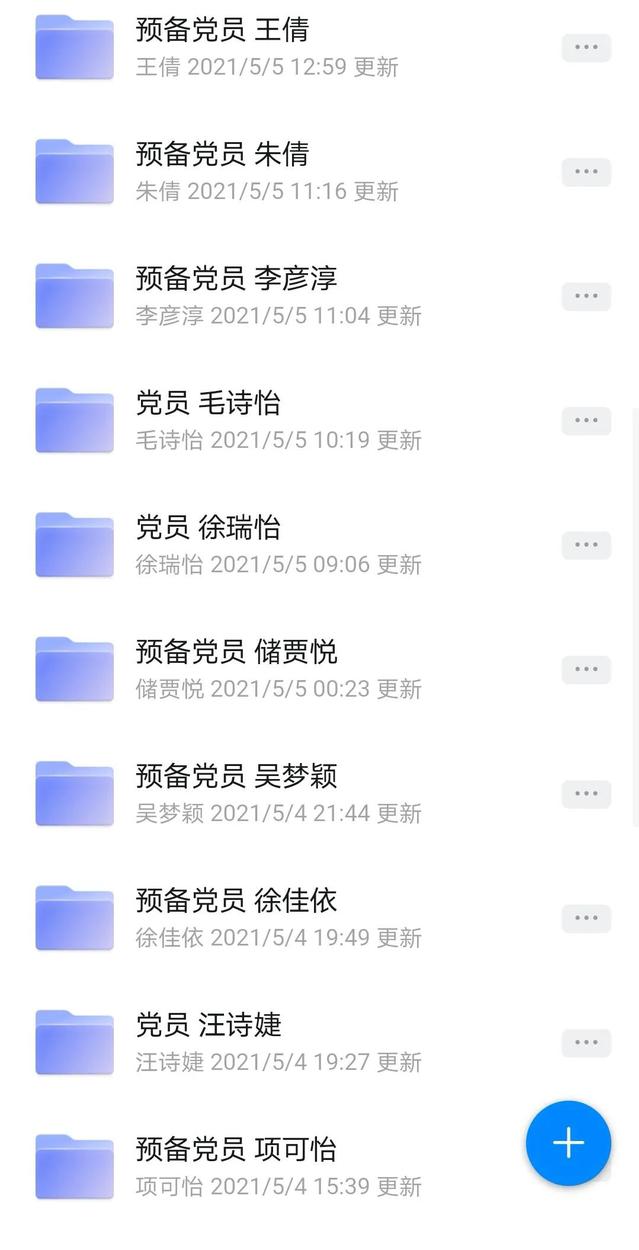Show more options for 吴梦颖's folder

586,794
